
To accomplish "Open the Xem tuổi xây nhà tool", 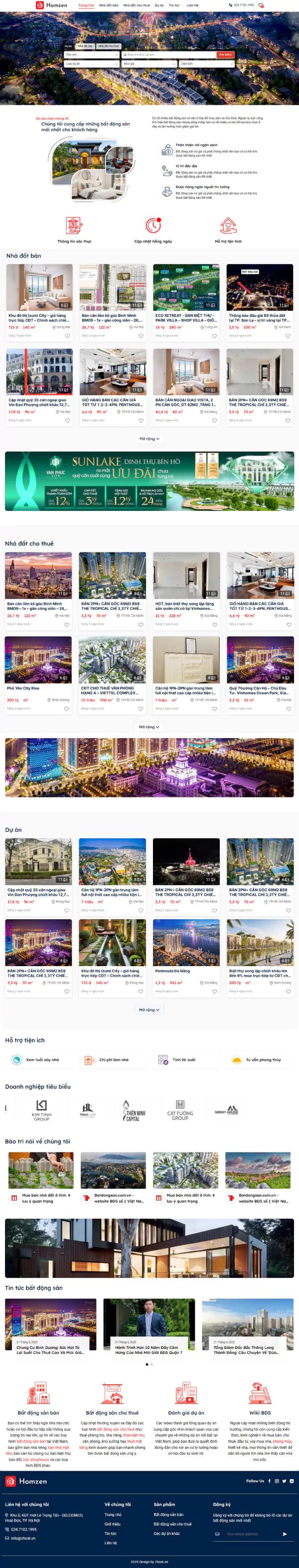I will click(x=39, y=1060).
